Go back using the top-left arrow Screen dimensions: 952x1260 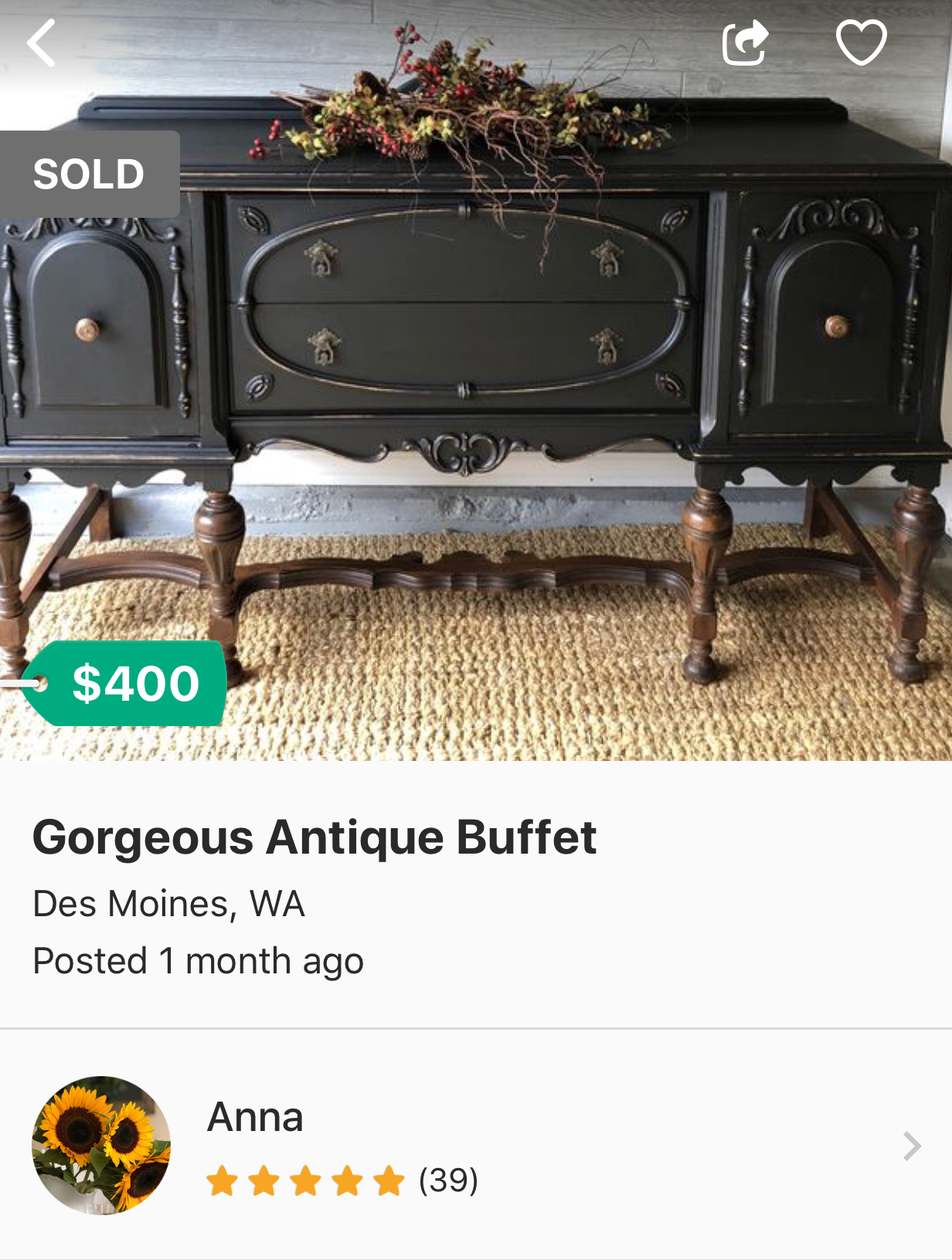click(x=42, y=43)
